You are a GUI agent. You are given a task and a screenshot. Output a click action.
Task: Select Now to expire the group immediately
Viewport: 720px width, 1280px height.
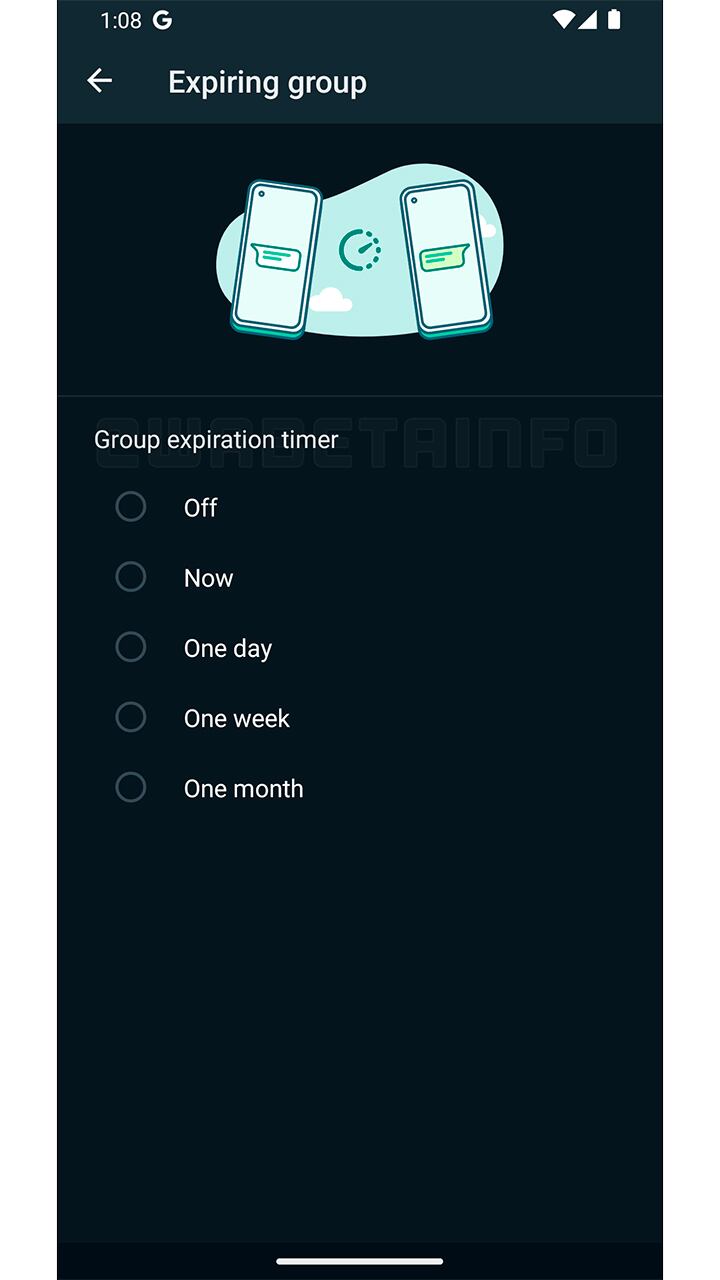pyautogui.click(x=131, y=577)
